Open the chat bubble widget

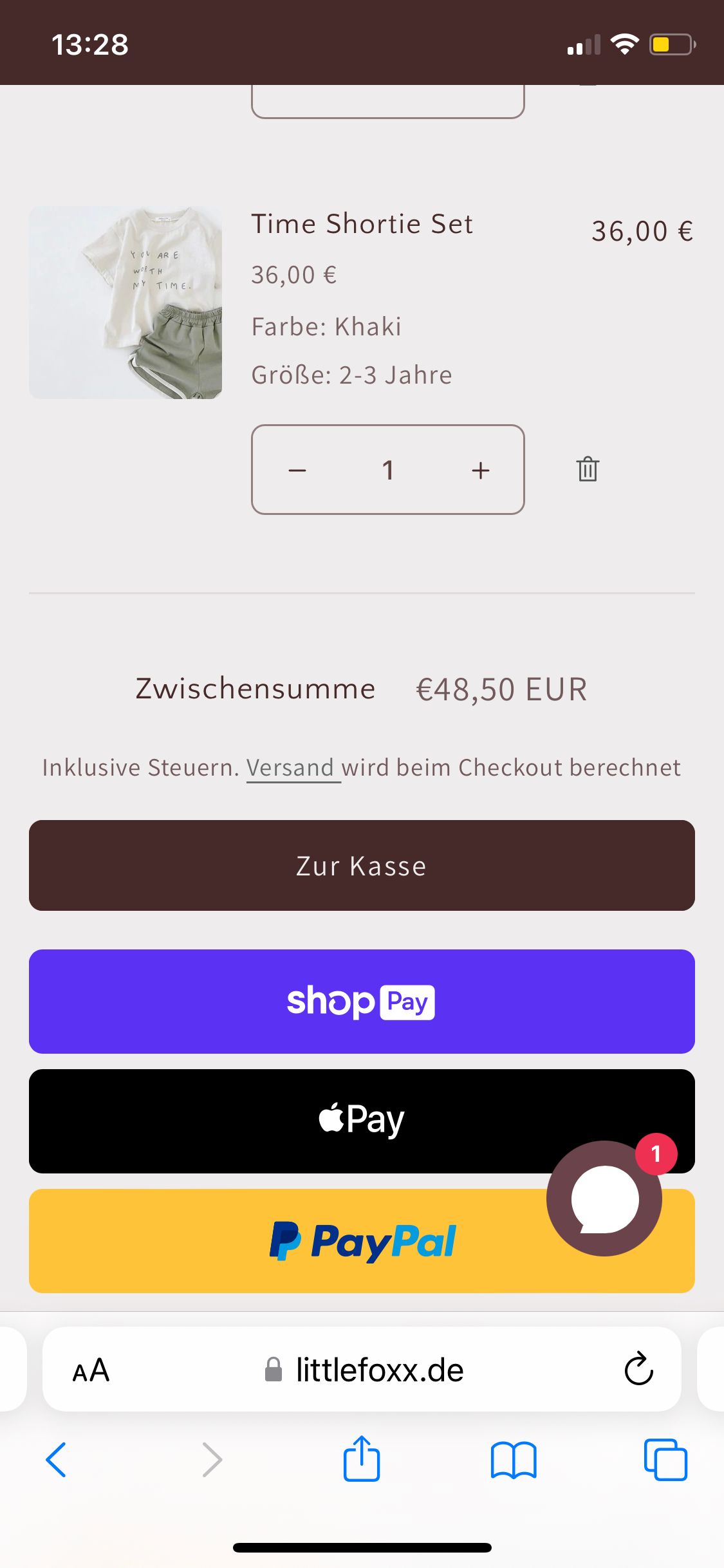click(x=604, y=1199)
